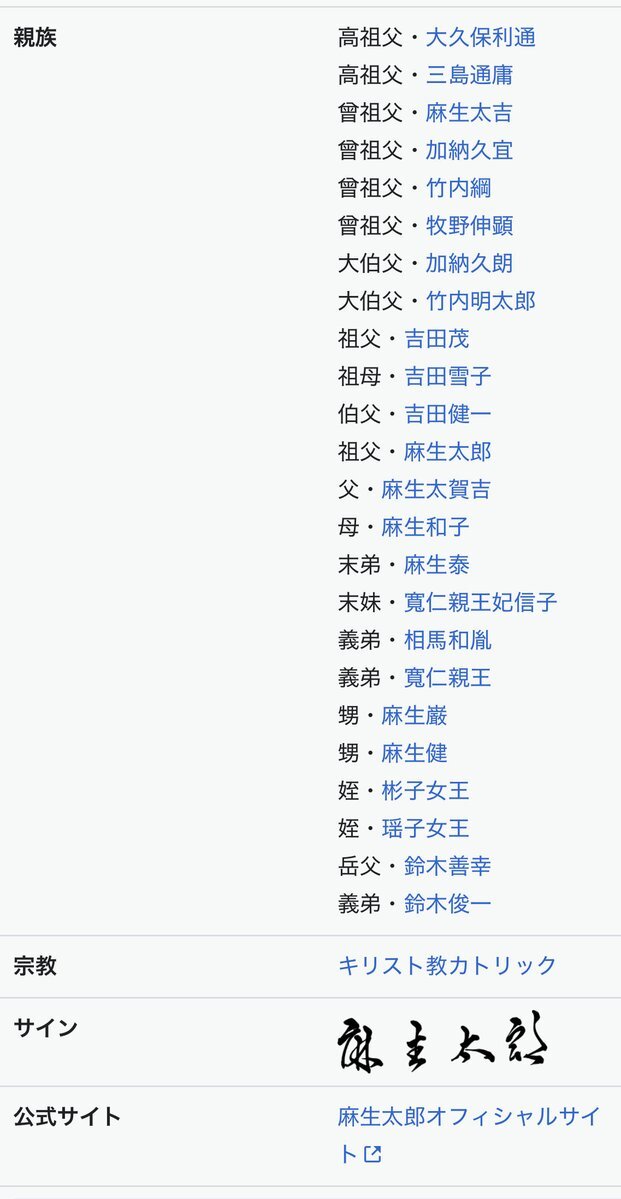Open the 三島通庸 article link
The height and width of the screenshot is (1199, 621).
469,75
